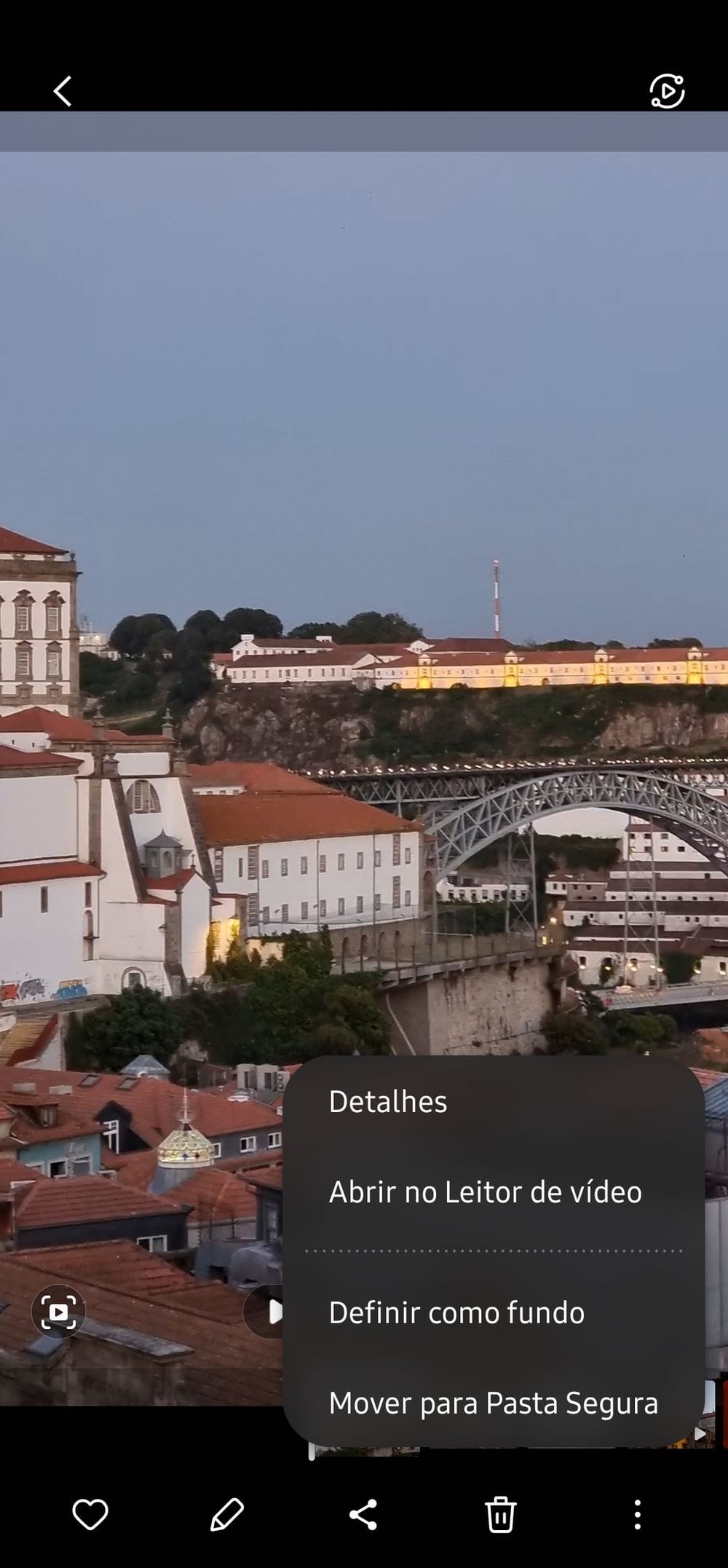This screenshot has height=1568, width=728.
Task: Go back to the gallery
Action: [x=63, y=92]
